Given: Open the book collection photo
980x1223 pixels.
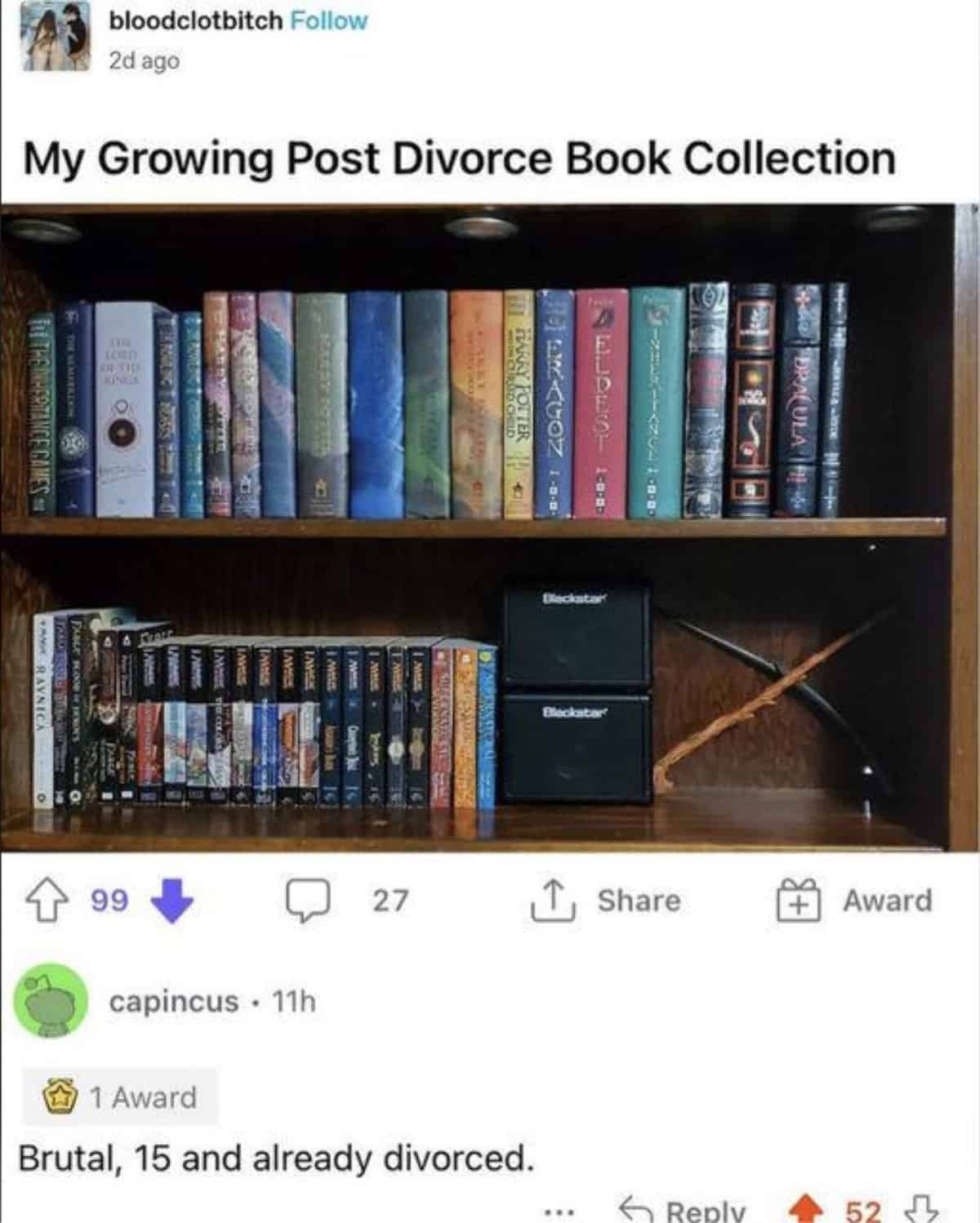Looking at the screenshot, I should click(488, 527).
